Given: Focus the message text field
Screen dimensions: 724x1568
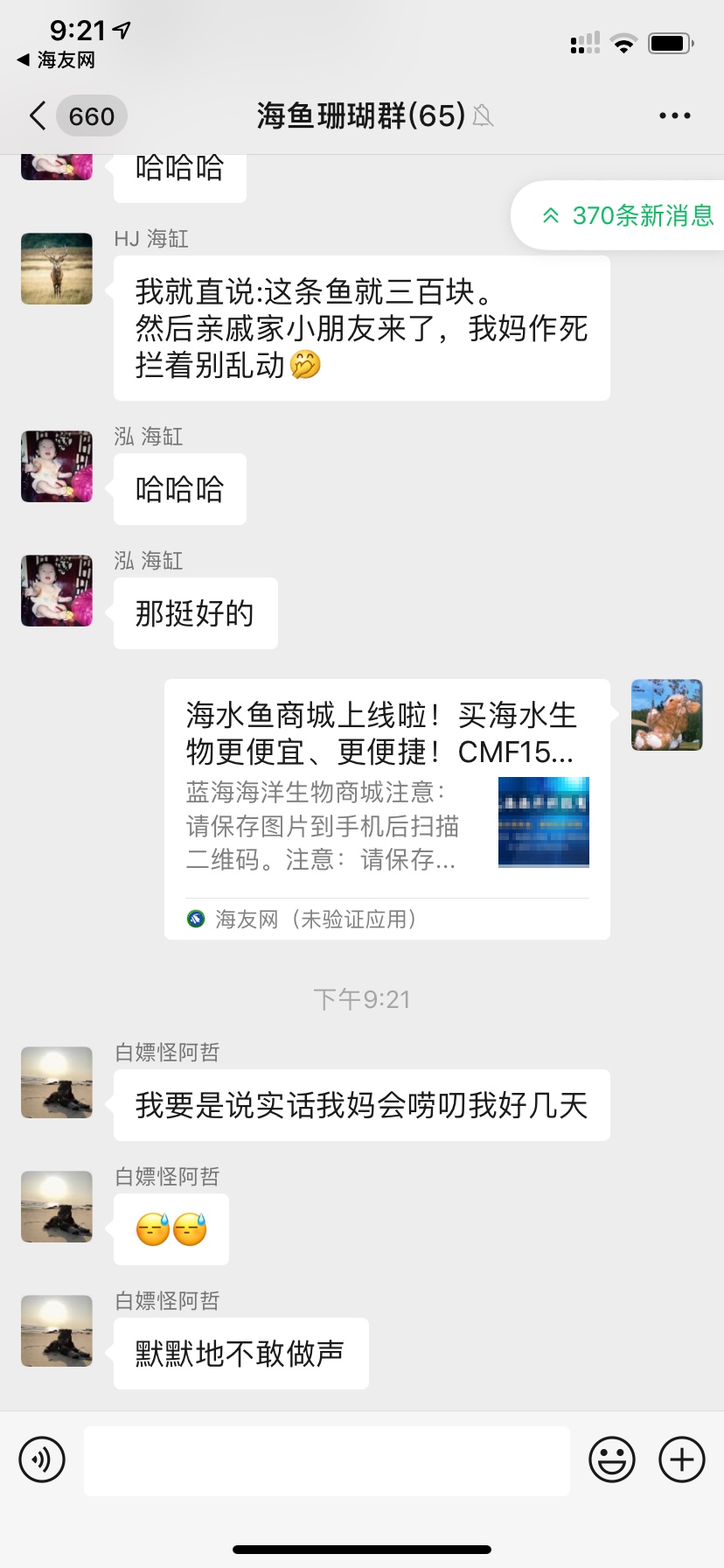Looking at the screenshot, I should click(326, 1459).
